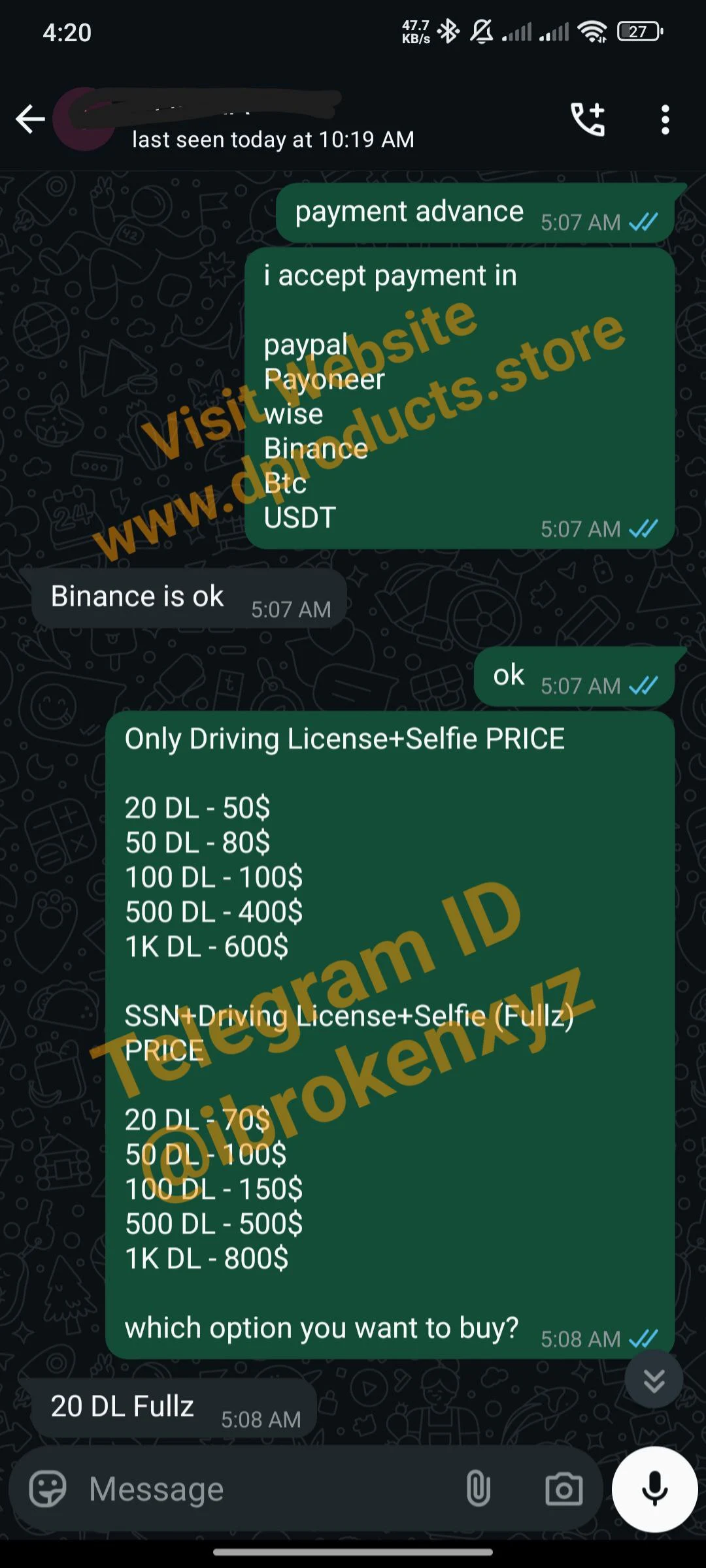Open contact info from the header
The image size is (706, 1568).
pos(261,124)
